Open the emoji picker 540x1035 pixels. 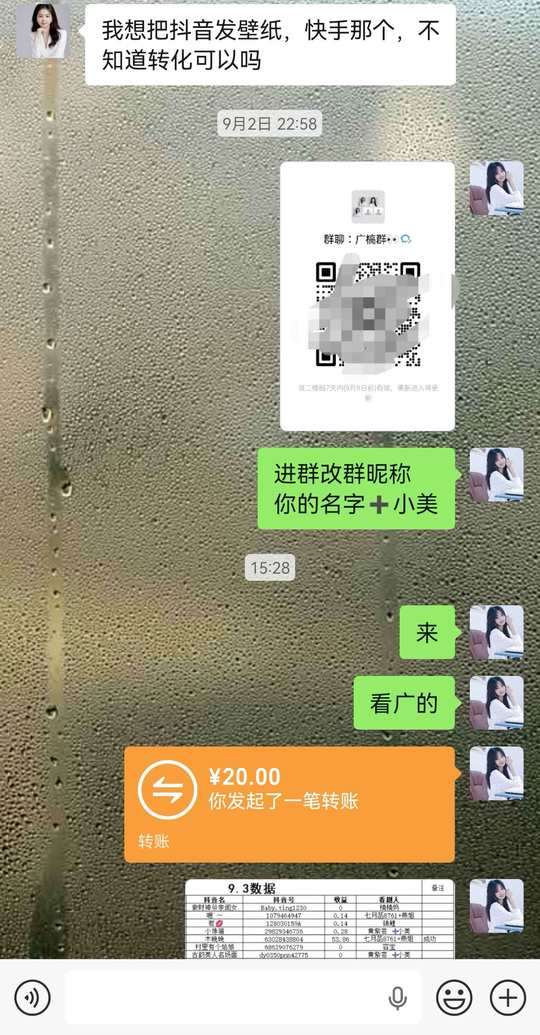click(454, 997)
